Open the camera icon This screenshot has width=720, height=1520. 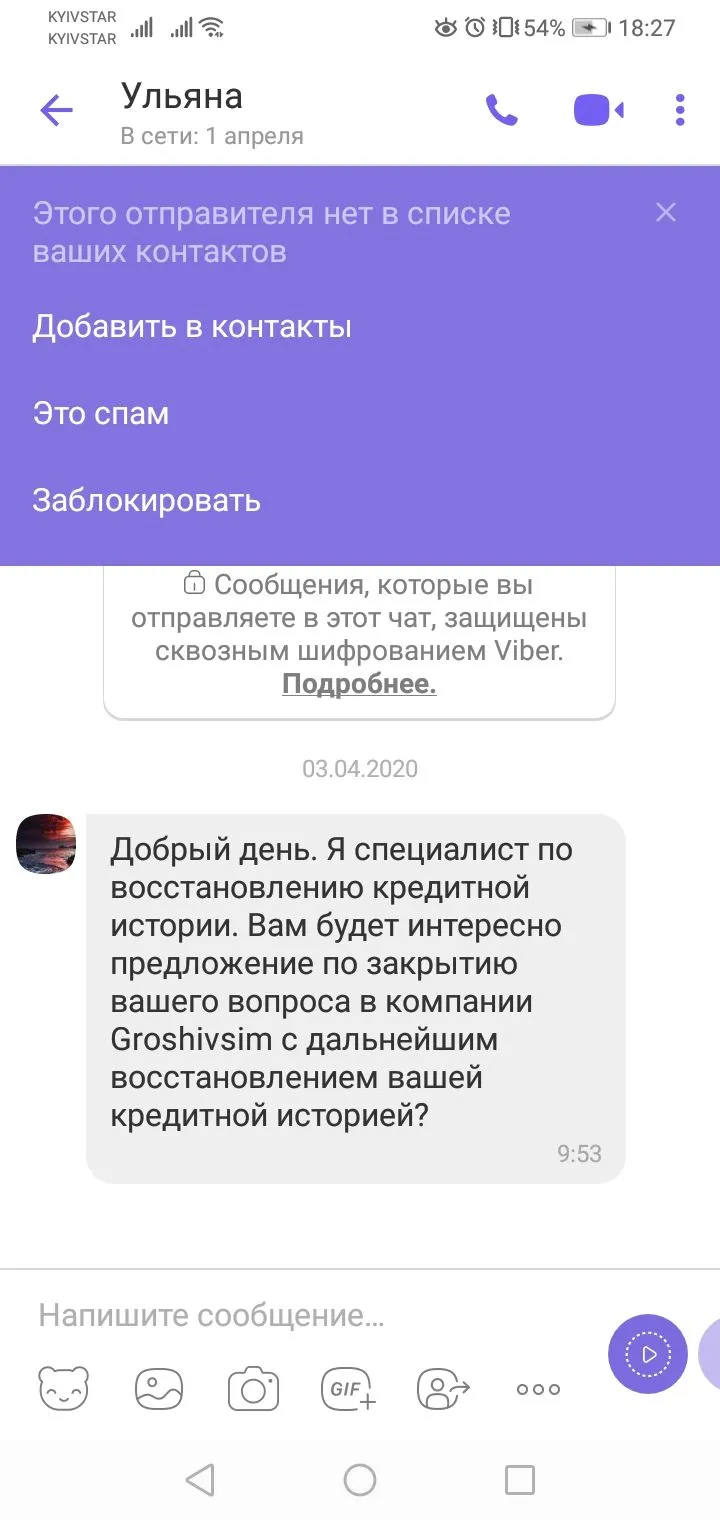pos(253,1388)
